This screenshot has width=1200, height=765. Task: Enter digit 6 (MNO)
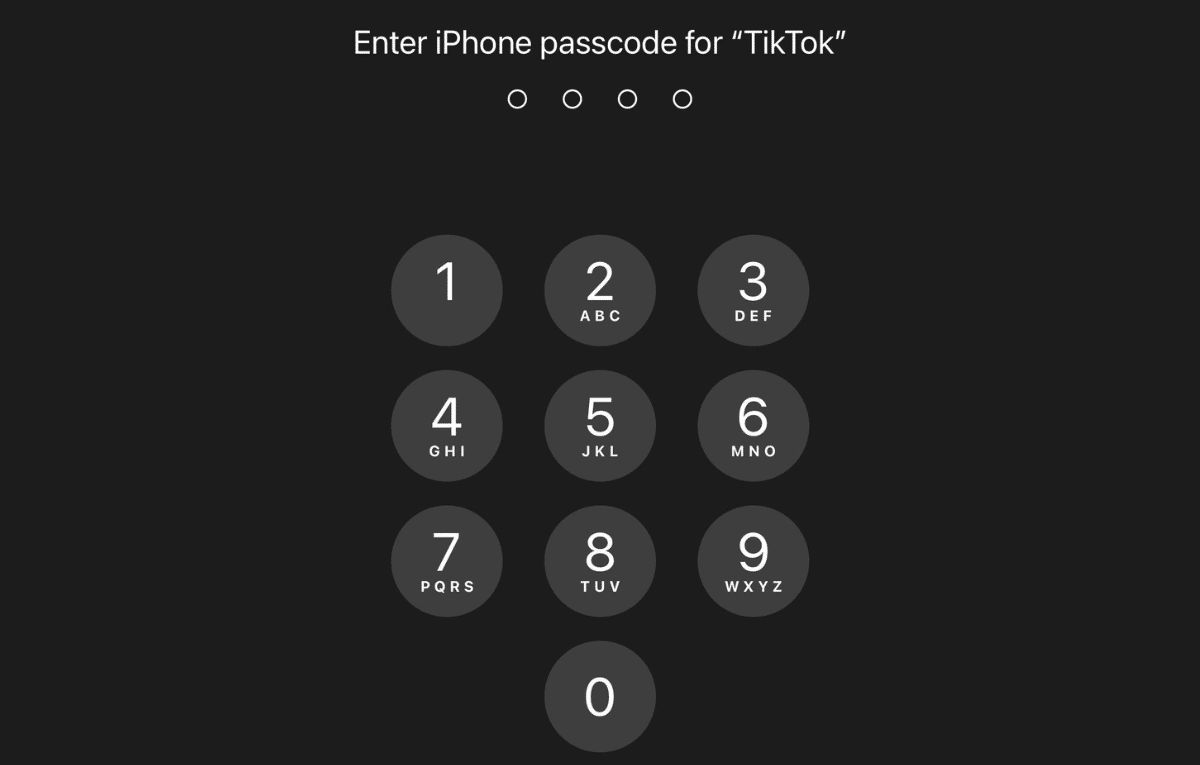(753, 425)
